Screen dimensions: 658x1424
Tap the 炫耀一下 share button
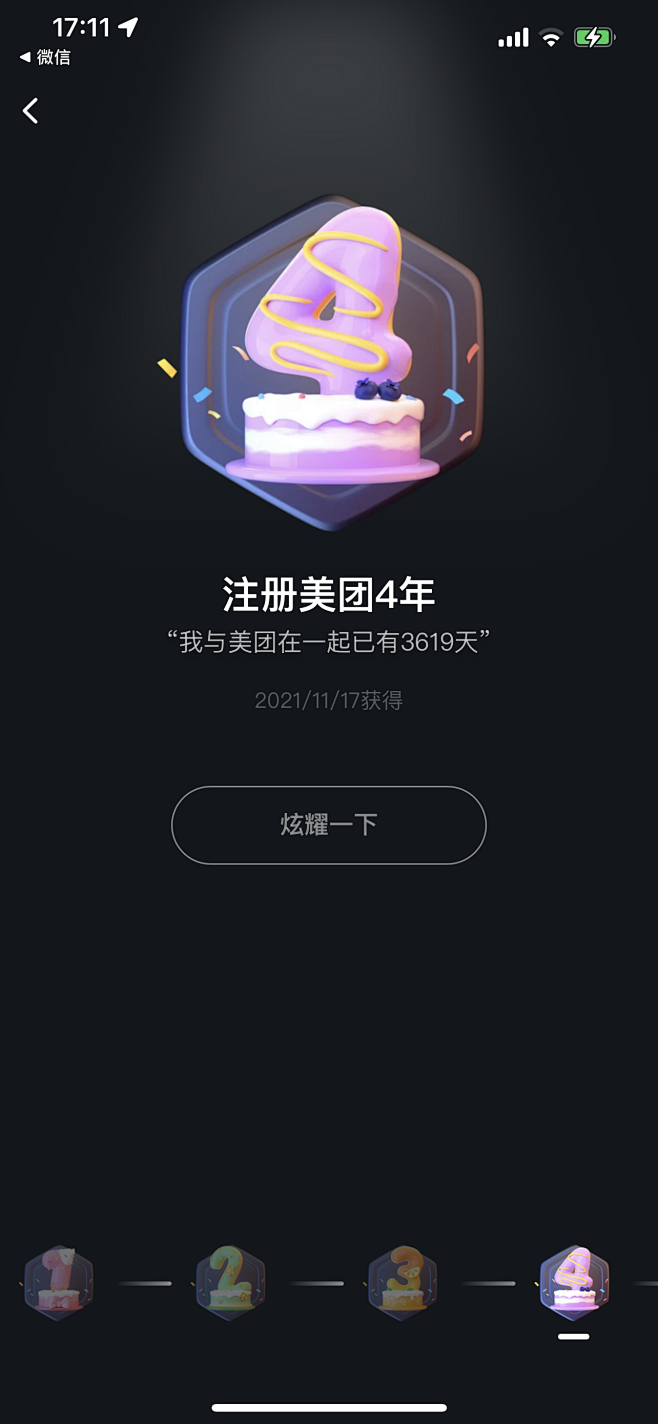(x=328, y=825)
